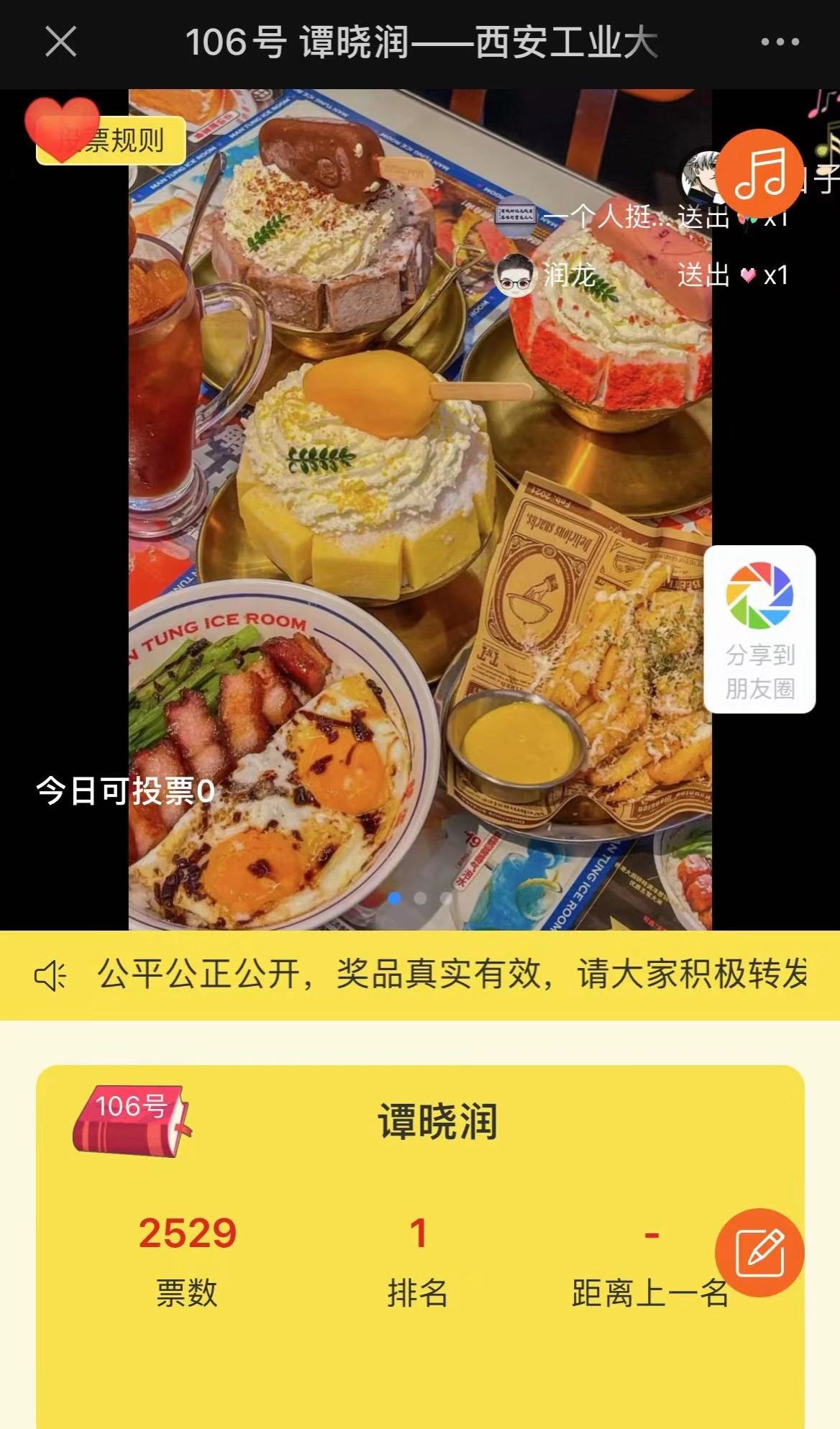Toggle the background music icon
840x1429 pixels.
(x=759, y=173)
